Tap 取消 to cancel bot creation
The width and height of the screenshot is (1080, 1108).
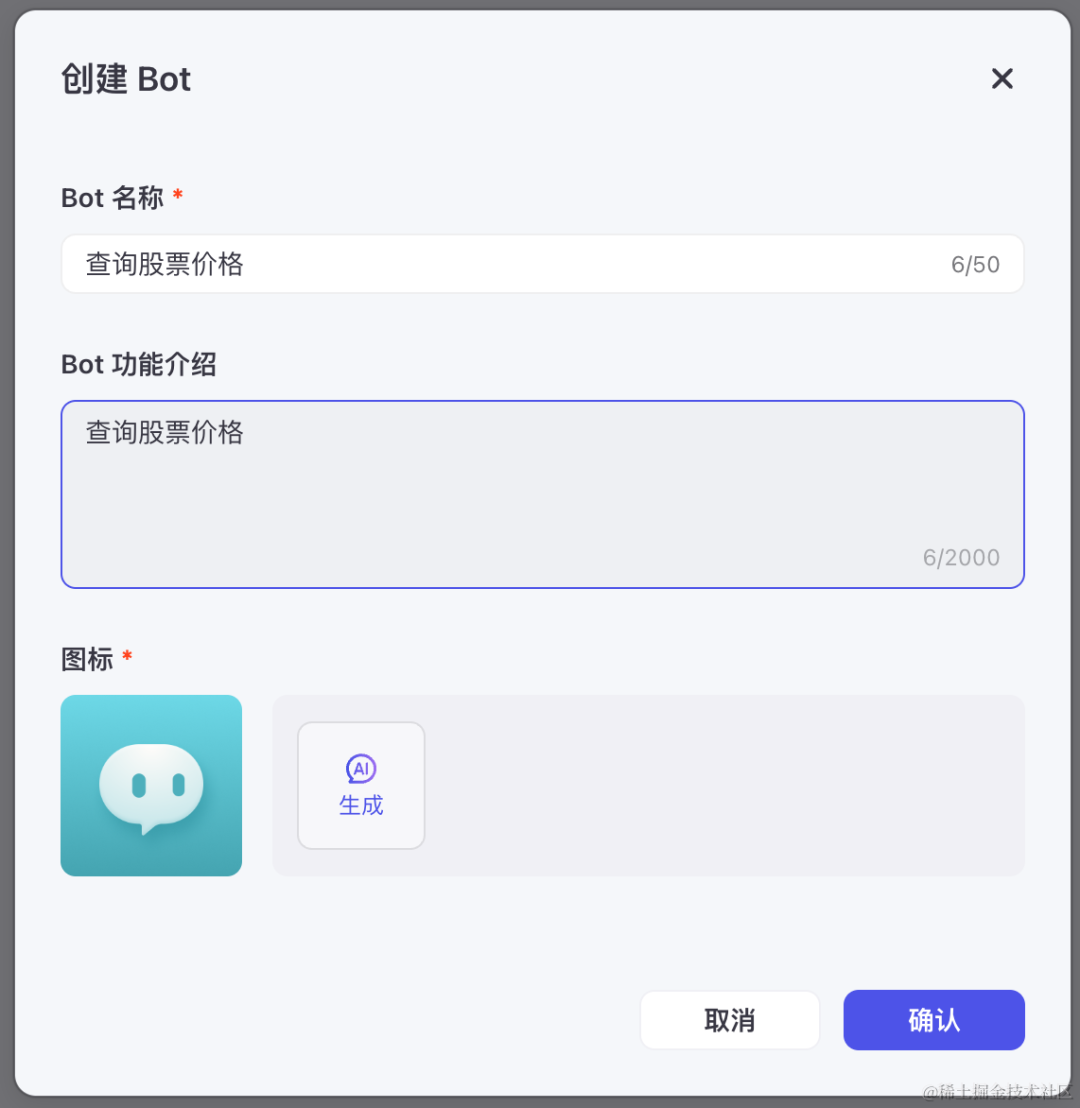(729, 1020)
